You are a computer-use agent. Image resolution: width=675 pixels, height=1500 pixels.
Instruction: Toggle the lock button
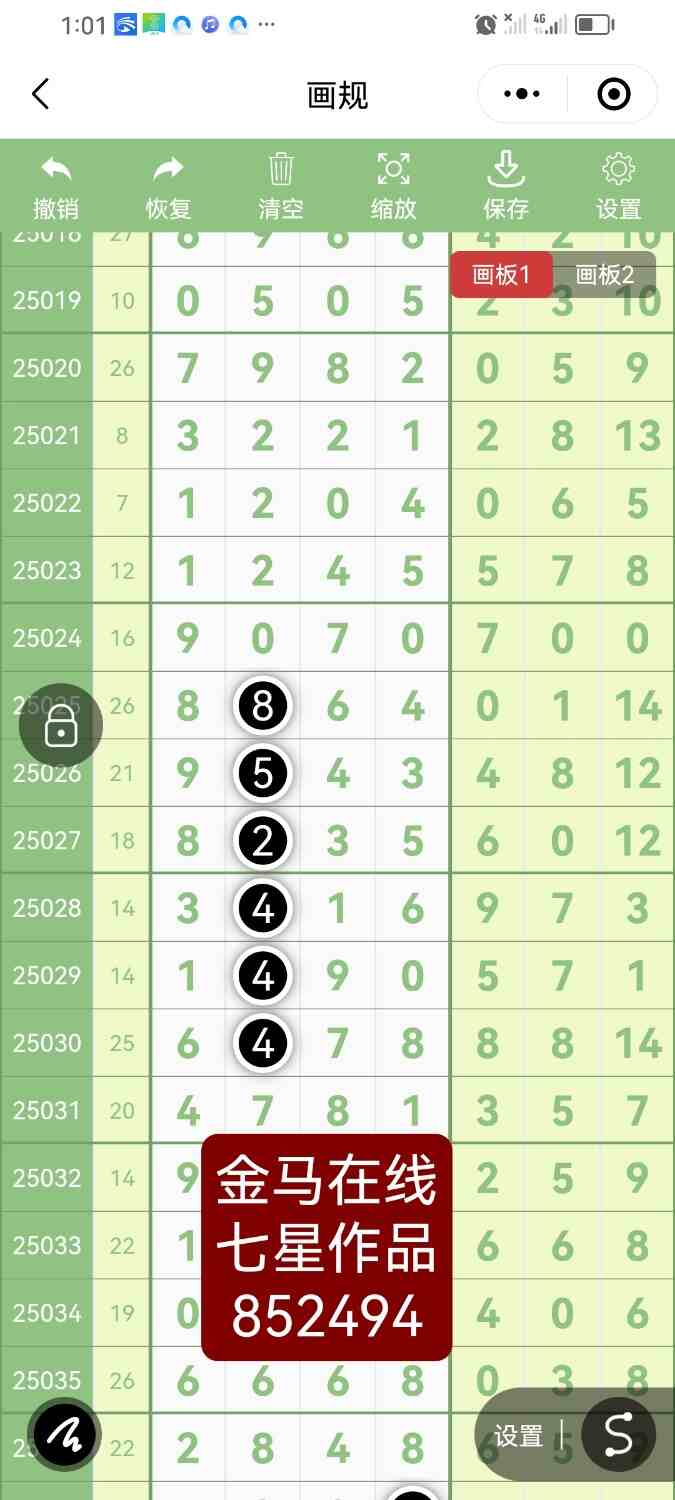(61, 726)
